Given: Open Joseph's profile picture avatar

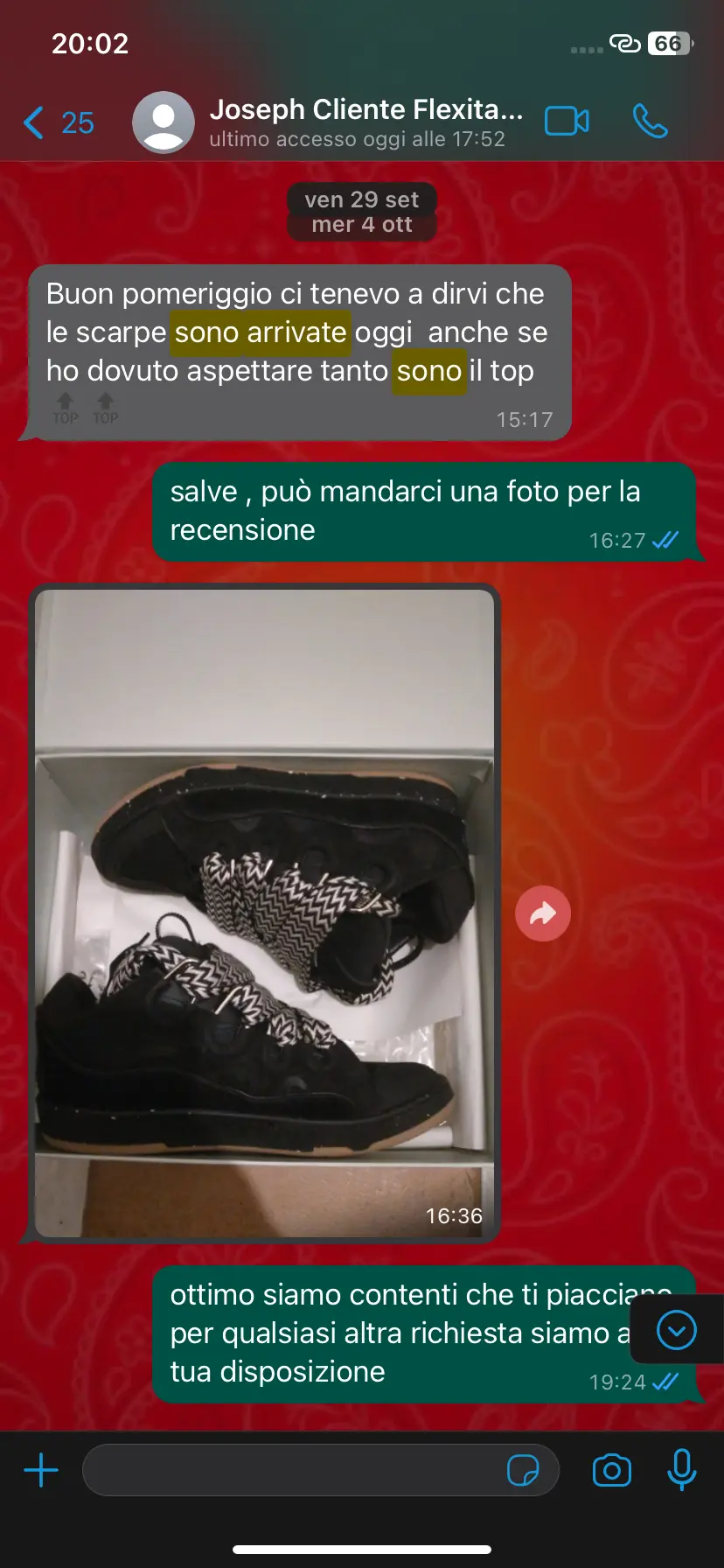Looking at the screenshot, I should tap(164, 122).
